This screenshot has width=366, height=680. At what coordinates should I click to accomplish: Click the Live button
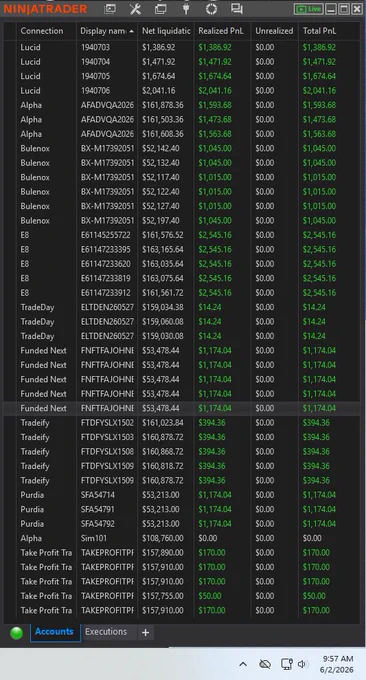click(x=308, y=9)
